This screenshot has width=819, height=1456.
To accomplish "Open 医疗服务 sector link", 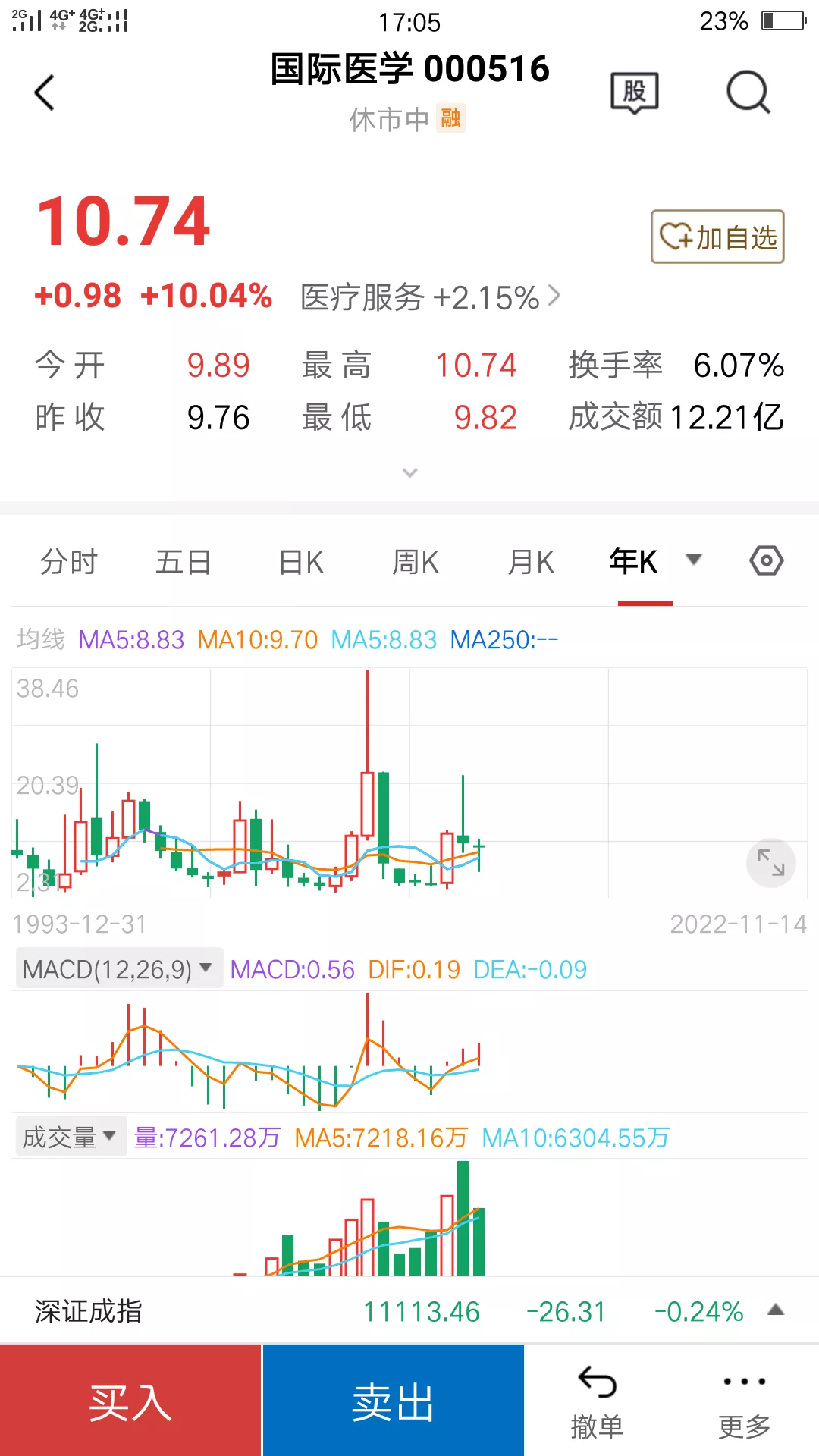I will pyautogui.click(x=430, y=297).
